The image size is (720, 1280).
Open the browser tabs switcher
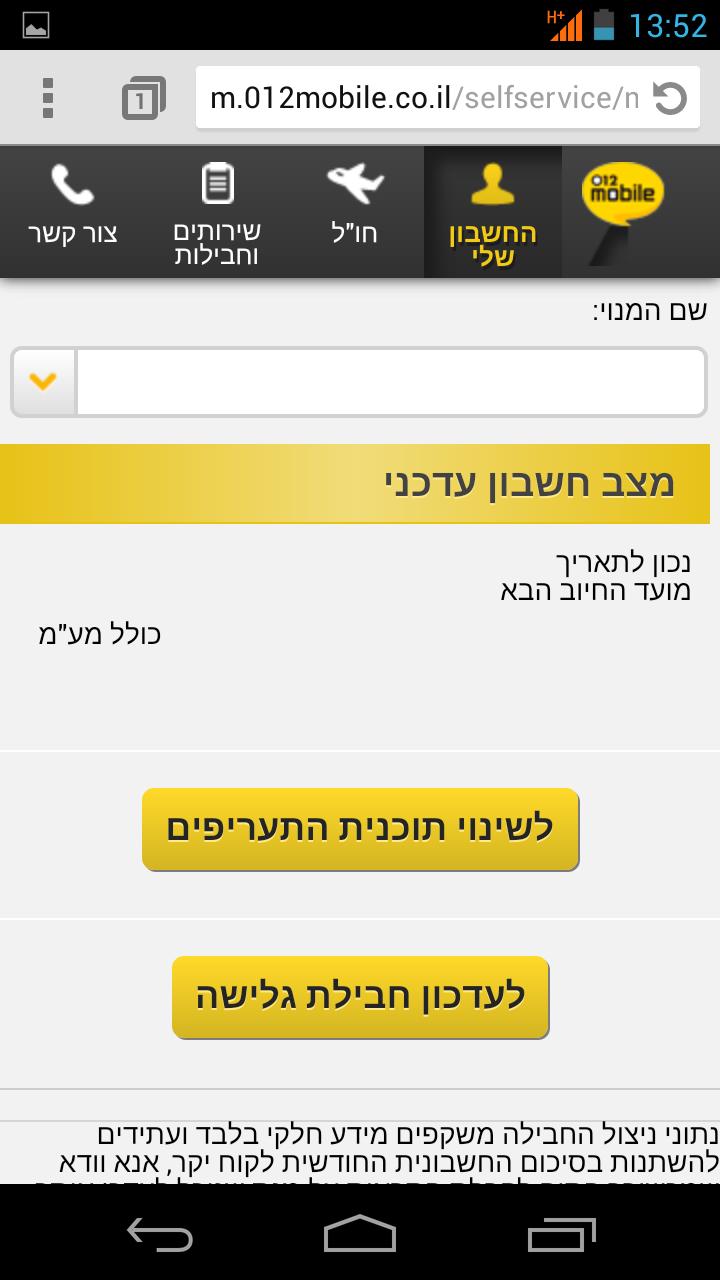pyautogui.click(x=141, y=98)
